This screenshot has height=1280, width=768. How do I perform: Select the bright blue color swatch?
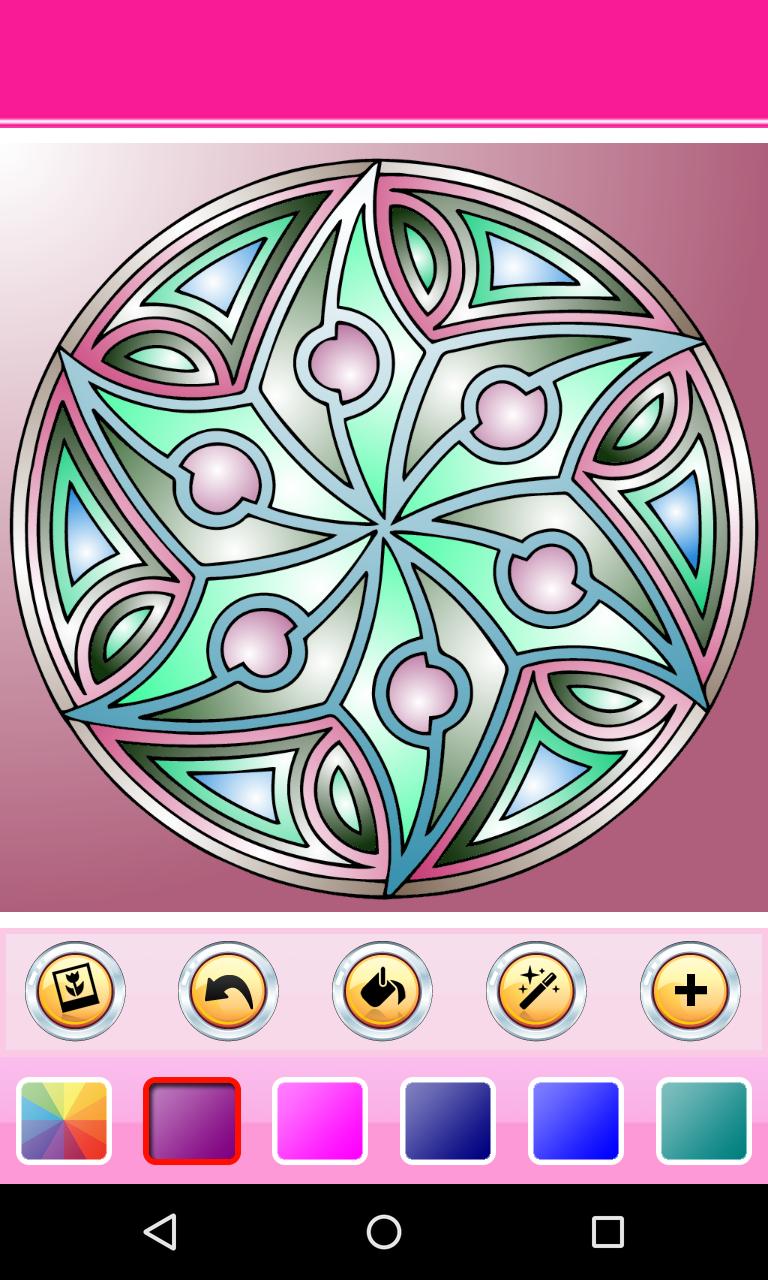pos(576,1121)
